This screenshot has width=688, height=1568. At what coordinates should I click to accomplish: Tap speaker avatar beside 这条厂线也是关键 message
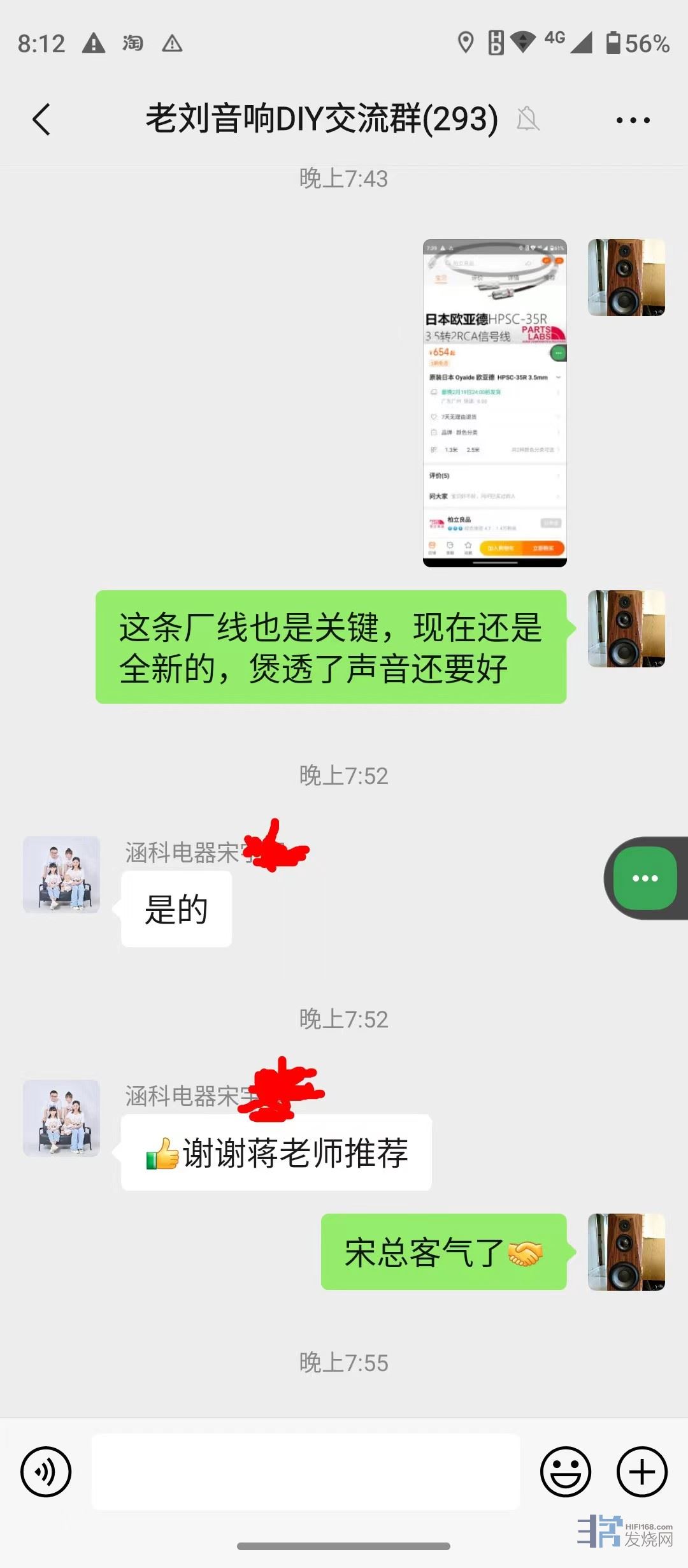(x=626, y=628)
